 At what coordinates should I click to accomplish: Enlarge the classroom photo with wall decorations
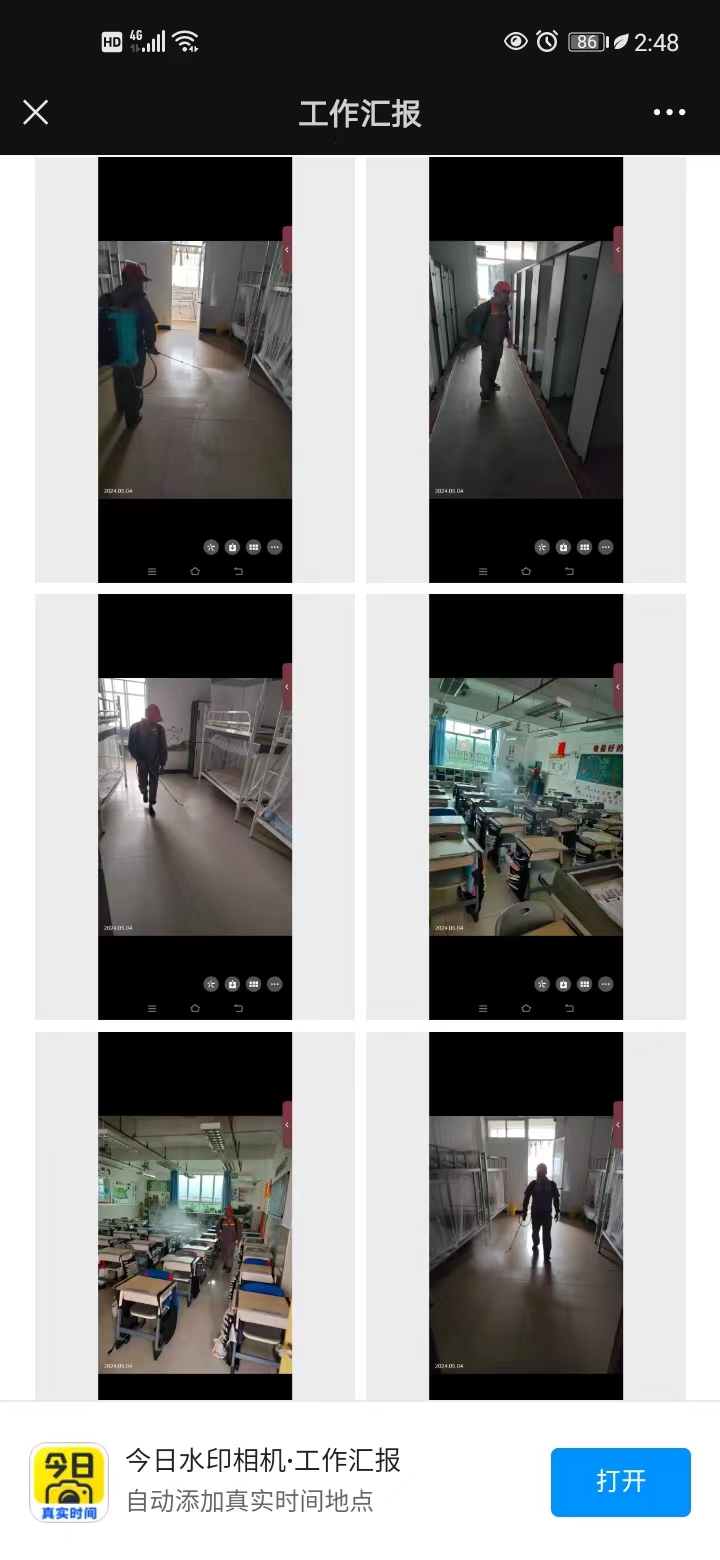pos(526,806)
